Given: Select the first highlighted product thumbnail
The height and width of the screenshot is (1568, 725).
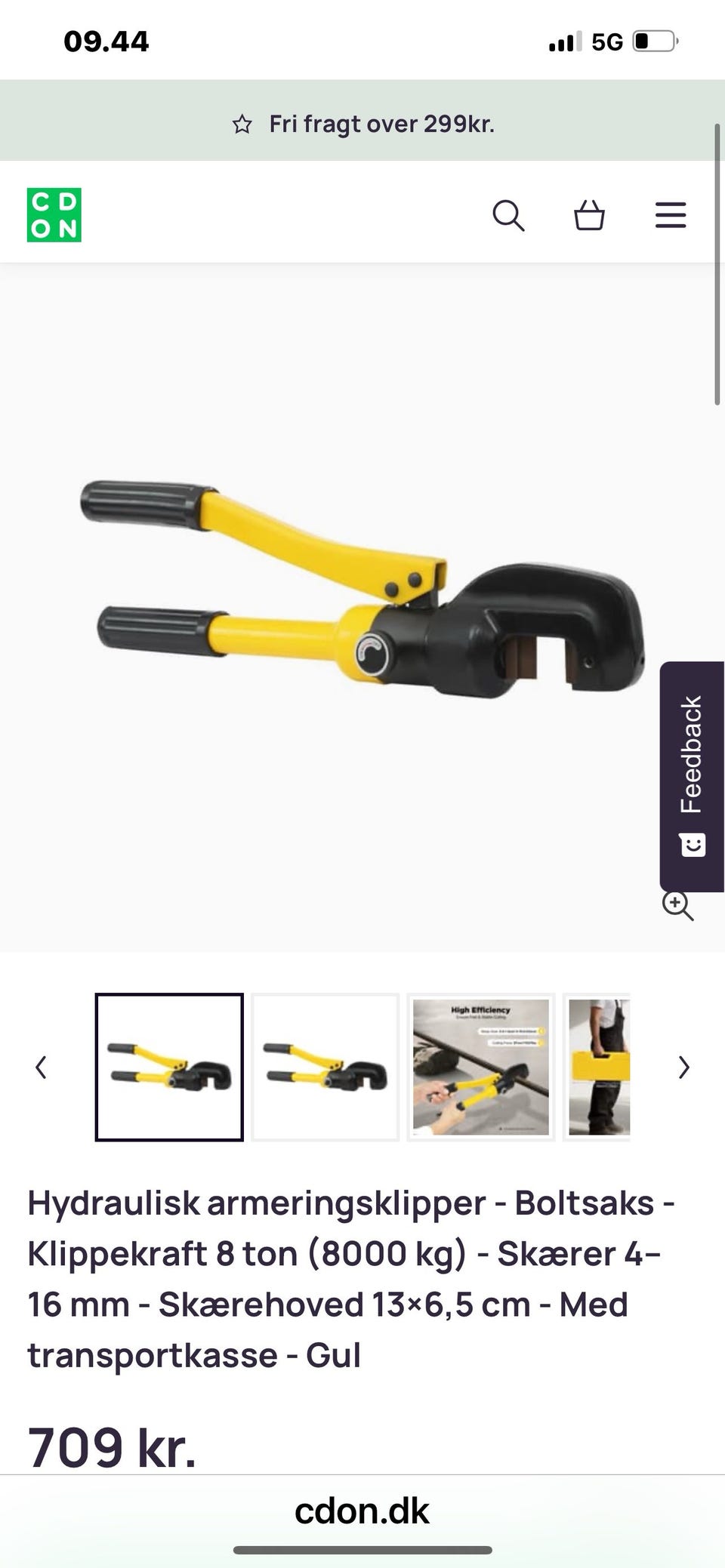Looking at the screenshot, I should 169,1067.
